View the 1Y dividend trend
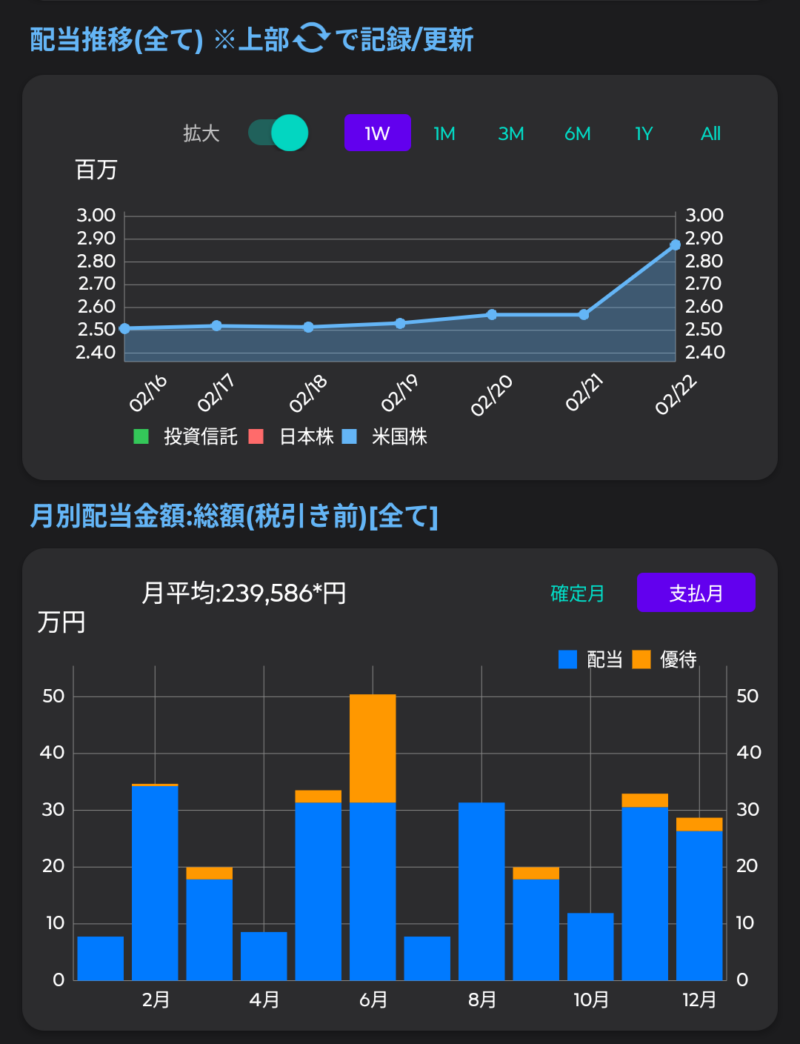The image size is (800, 1044). (644, 134)
